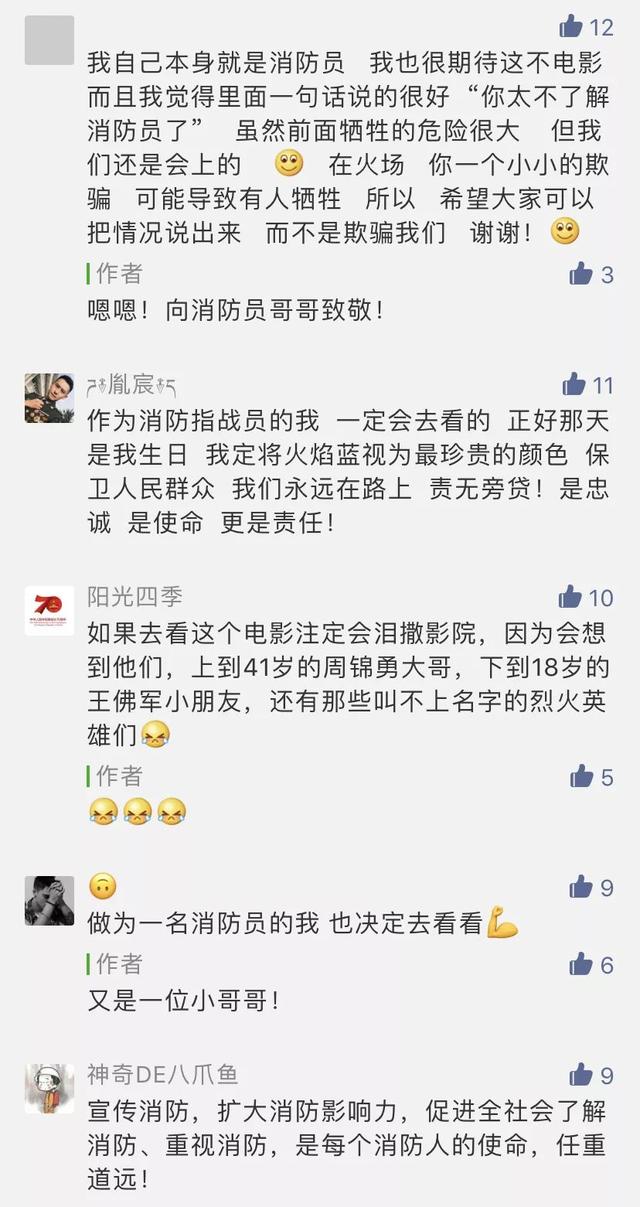
Task: Like the comment with 11 likes
Action: (x=573, y=384)
